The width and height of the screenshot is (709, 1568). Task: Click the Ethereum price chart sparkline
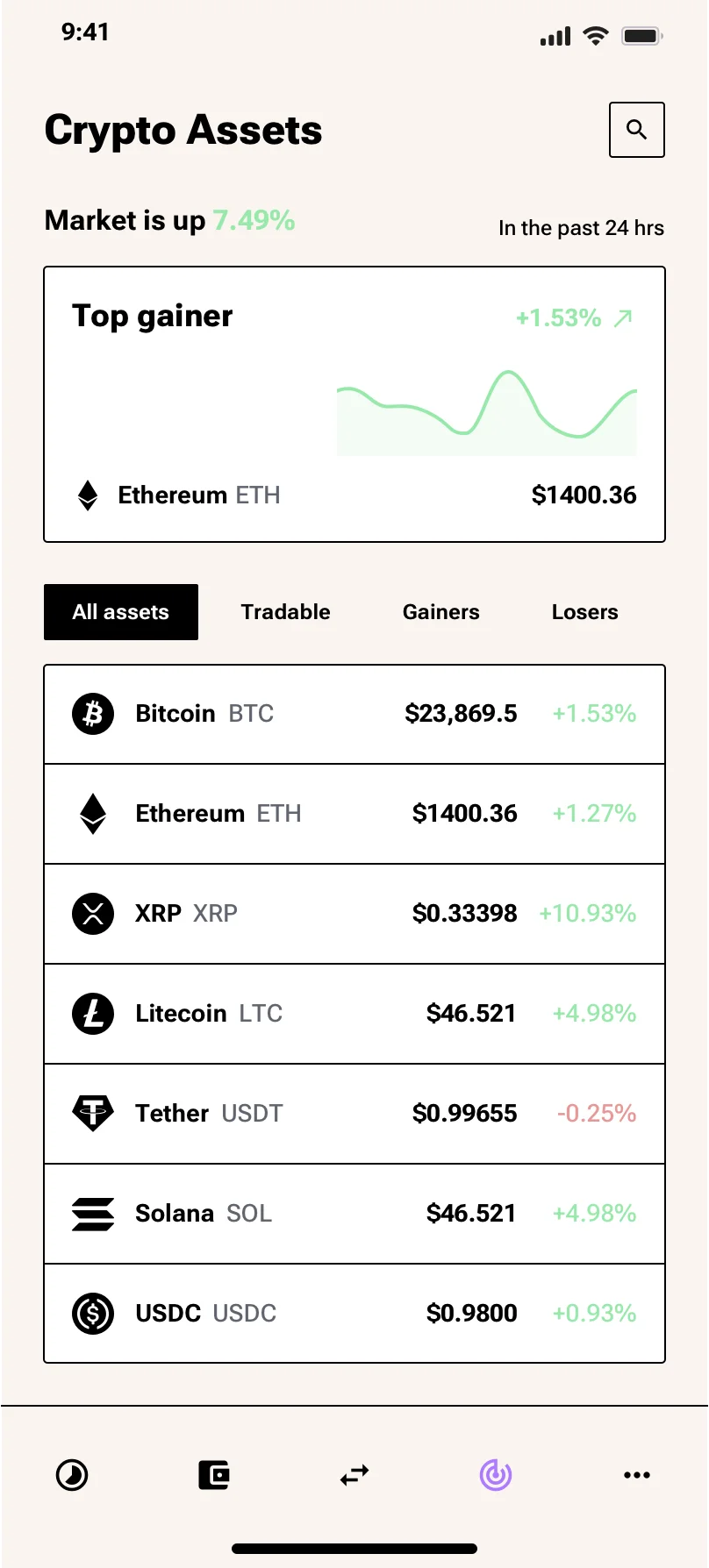(486, 408)
